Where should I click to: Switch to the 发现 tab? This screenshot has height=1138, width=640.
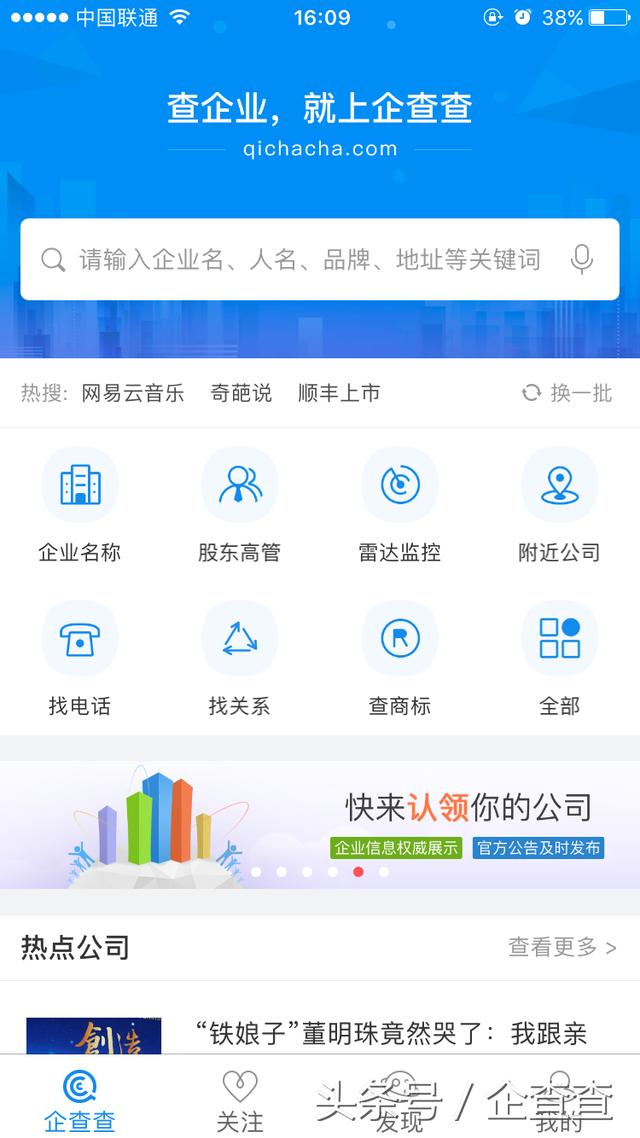400,1100
